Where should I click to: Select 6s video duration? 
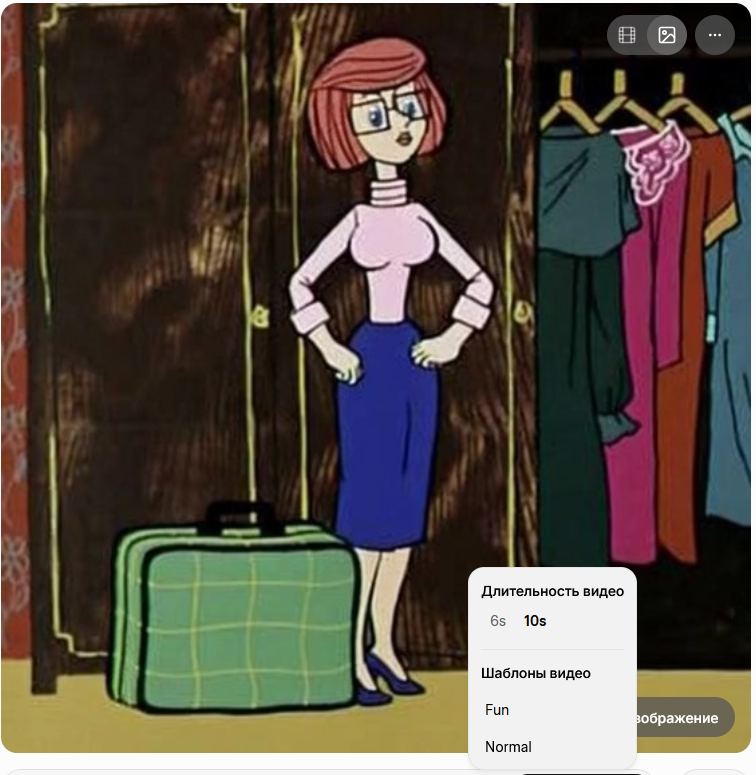tap(498, 621)
